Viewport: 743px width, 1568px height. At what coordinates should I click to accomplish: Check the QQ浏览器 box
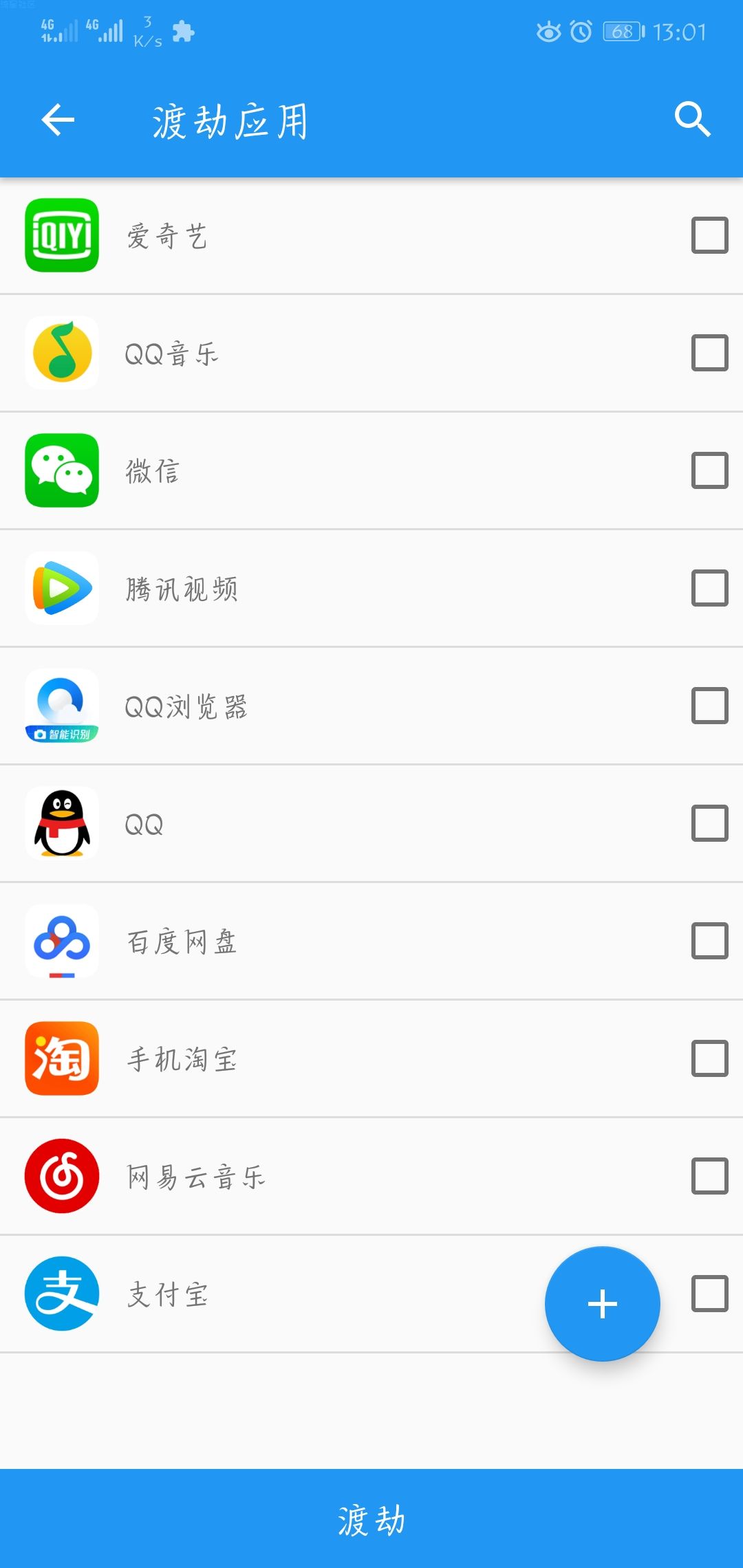point(710,706)
